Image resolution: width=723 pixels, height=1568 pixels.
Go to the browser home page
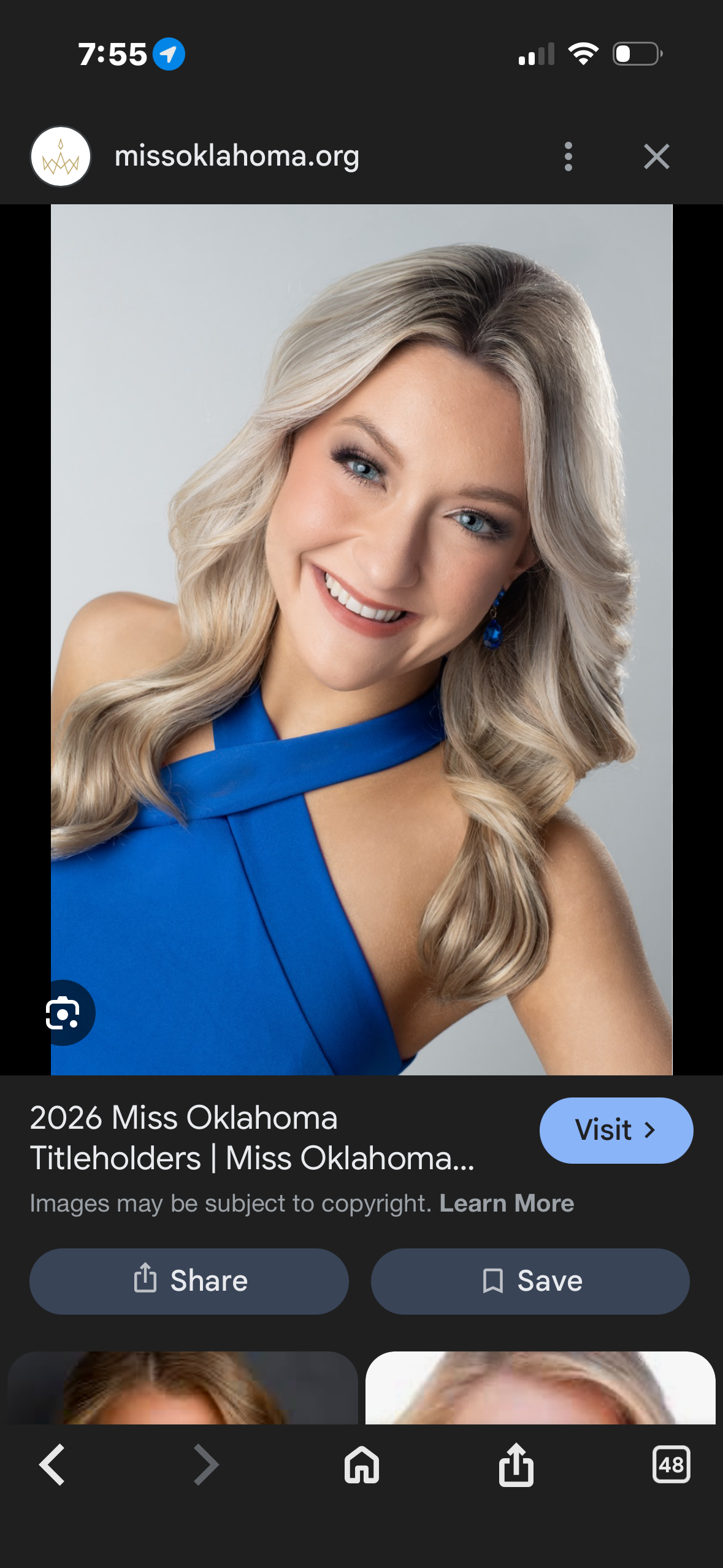(x=361, y=1465)
